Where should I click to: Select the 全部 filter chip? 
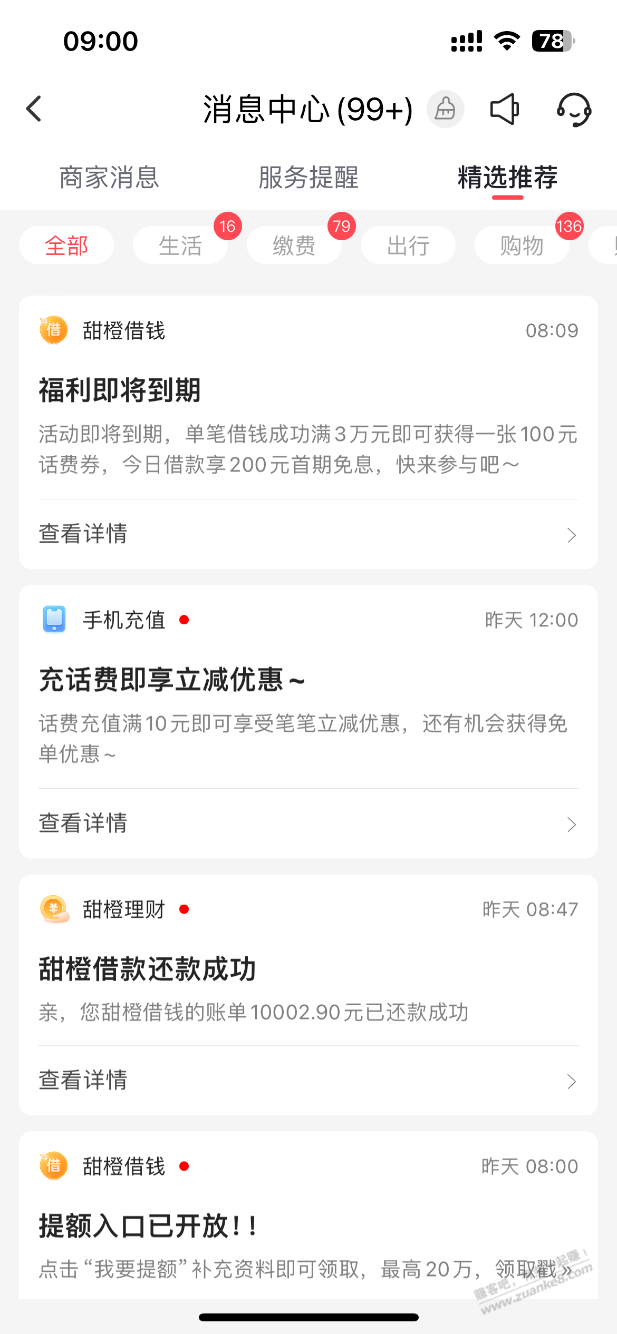[67, 246]
